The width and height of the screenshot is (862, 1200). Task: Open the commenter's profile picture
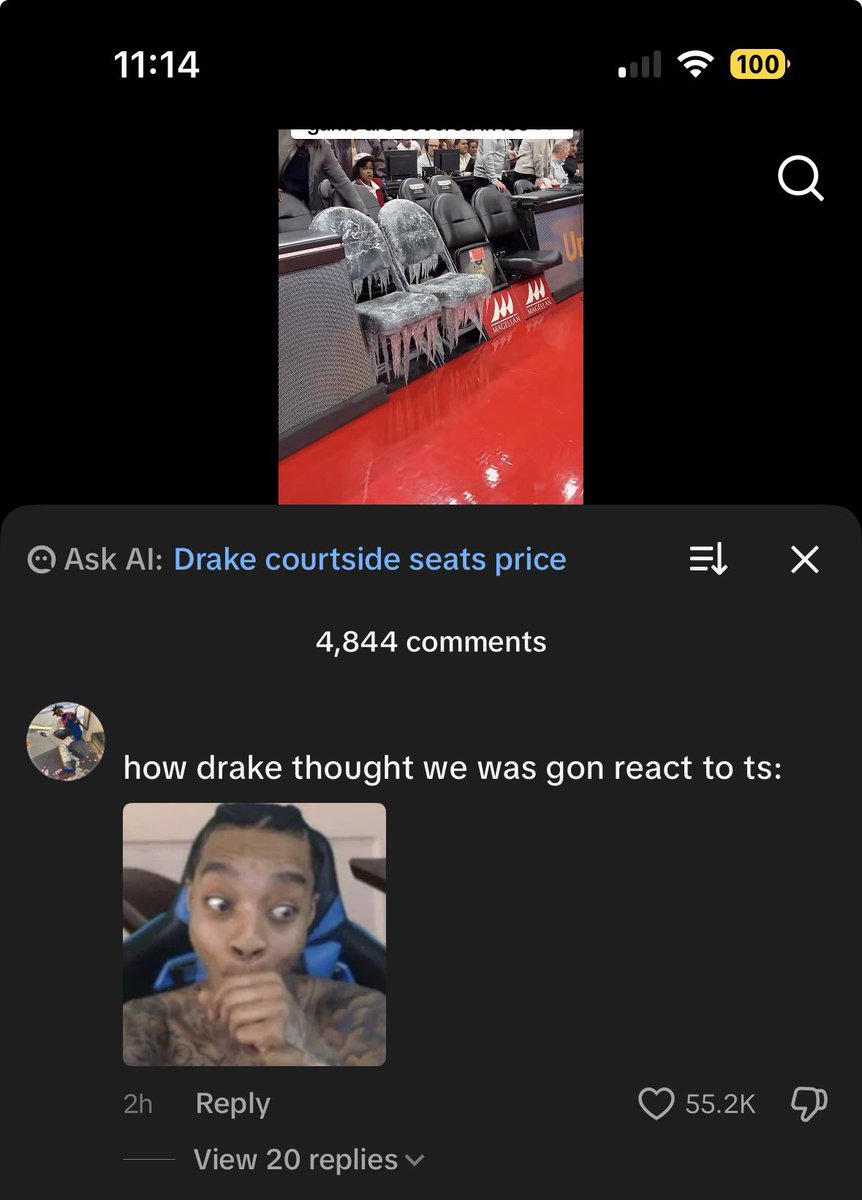point(65,741)
